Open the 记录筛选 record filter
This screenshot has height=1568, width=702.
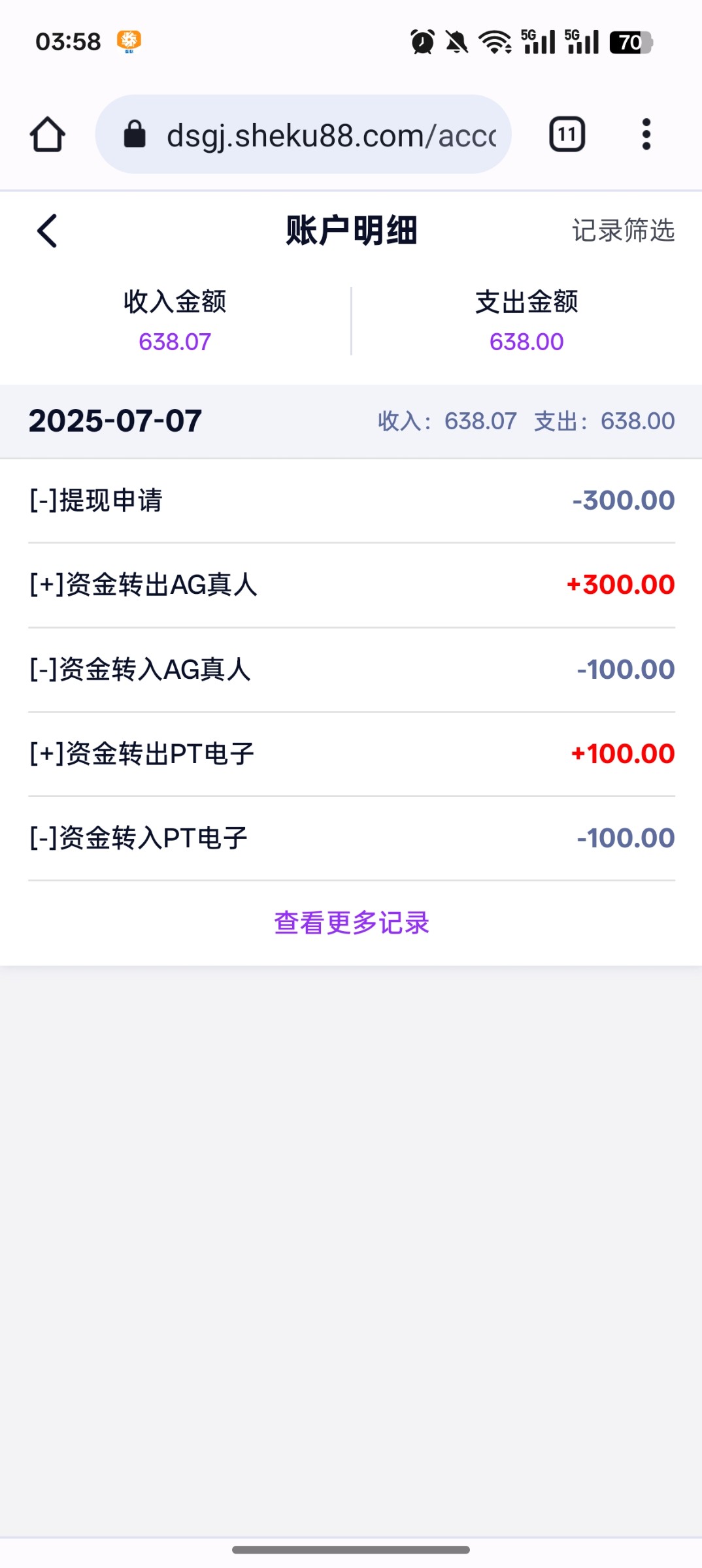pyautogui.click(x=623, y=231)
